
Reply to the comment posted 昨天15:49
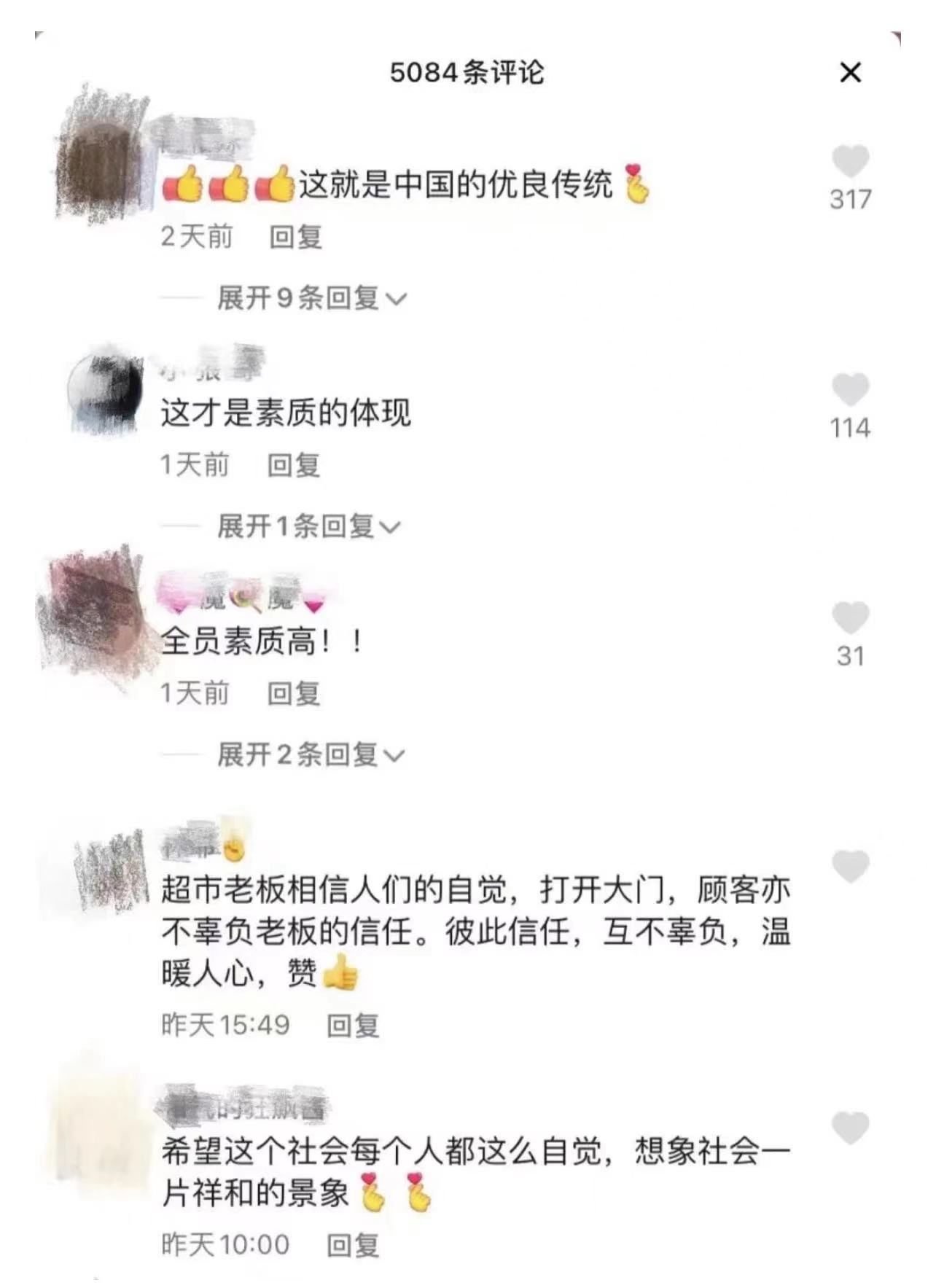(353, 1026)
